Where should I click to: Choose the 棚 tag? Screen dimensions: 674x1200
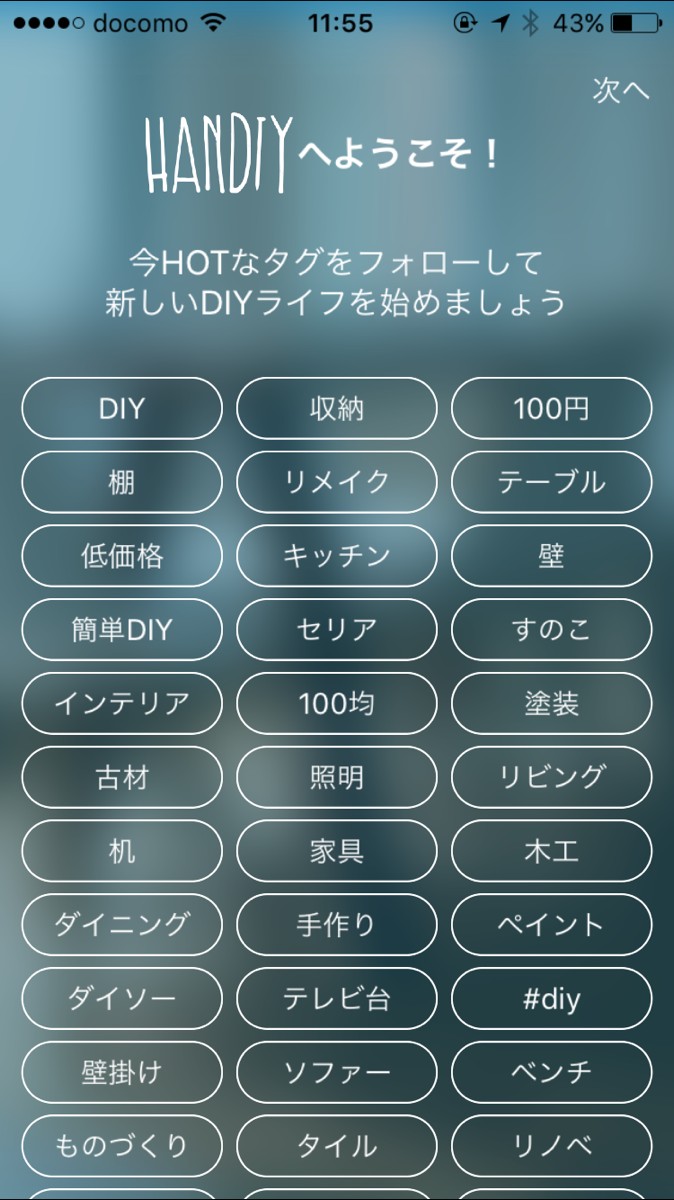click(122, 482)
